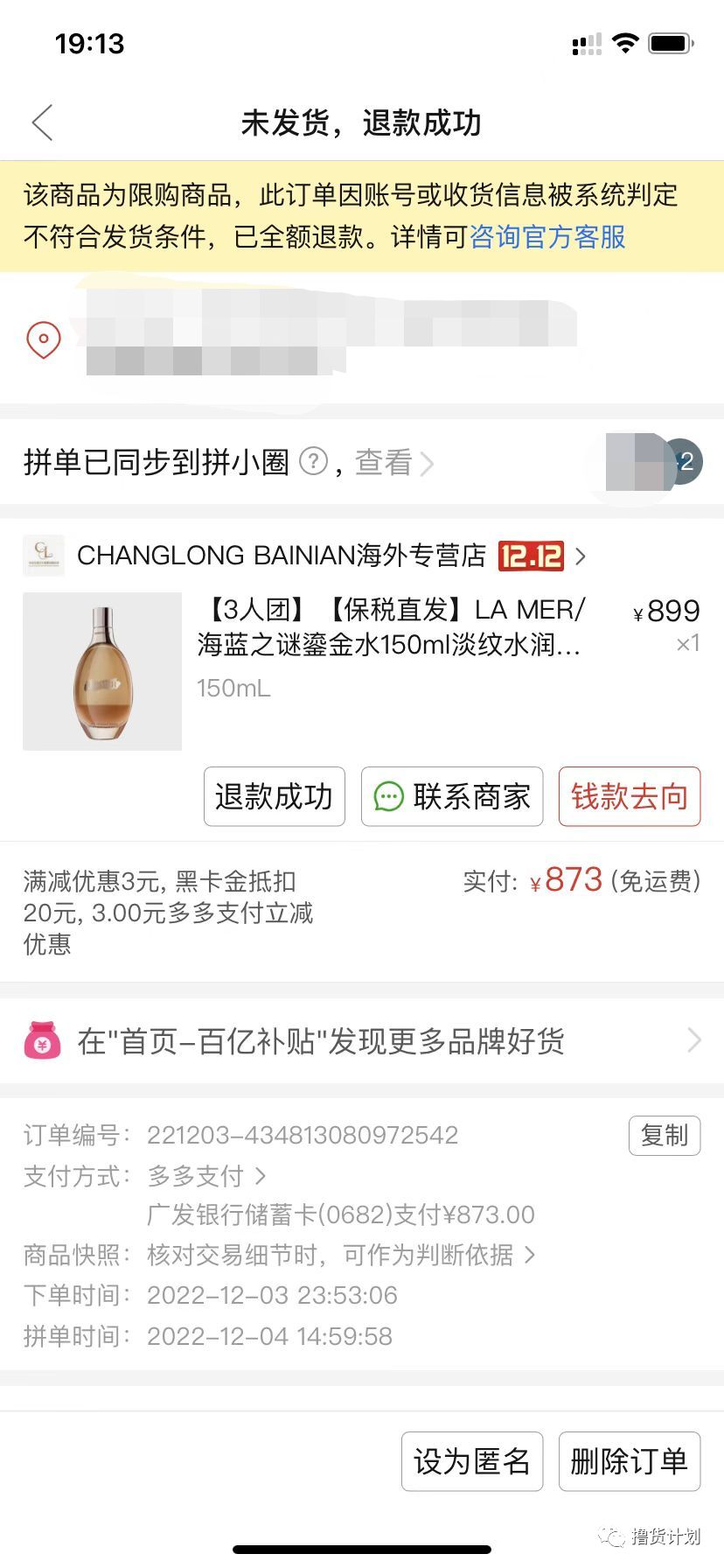Click the back arrow to return
The image size is (724, 1568).
tap(41, 122)
